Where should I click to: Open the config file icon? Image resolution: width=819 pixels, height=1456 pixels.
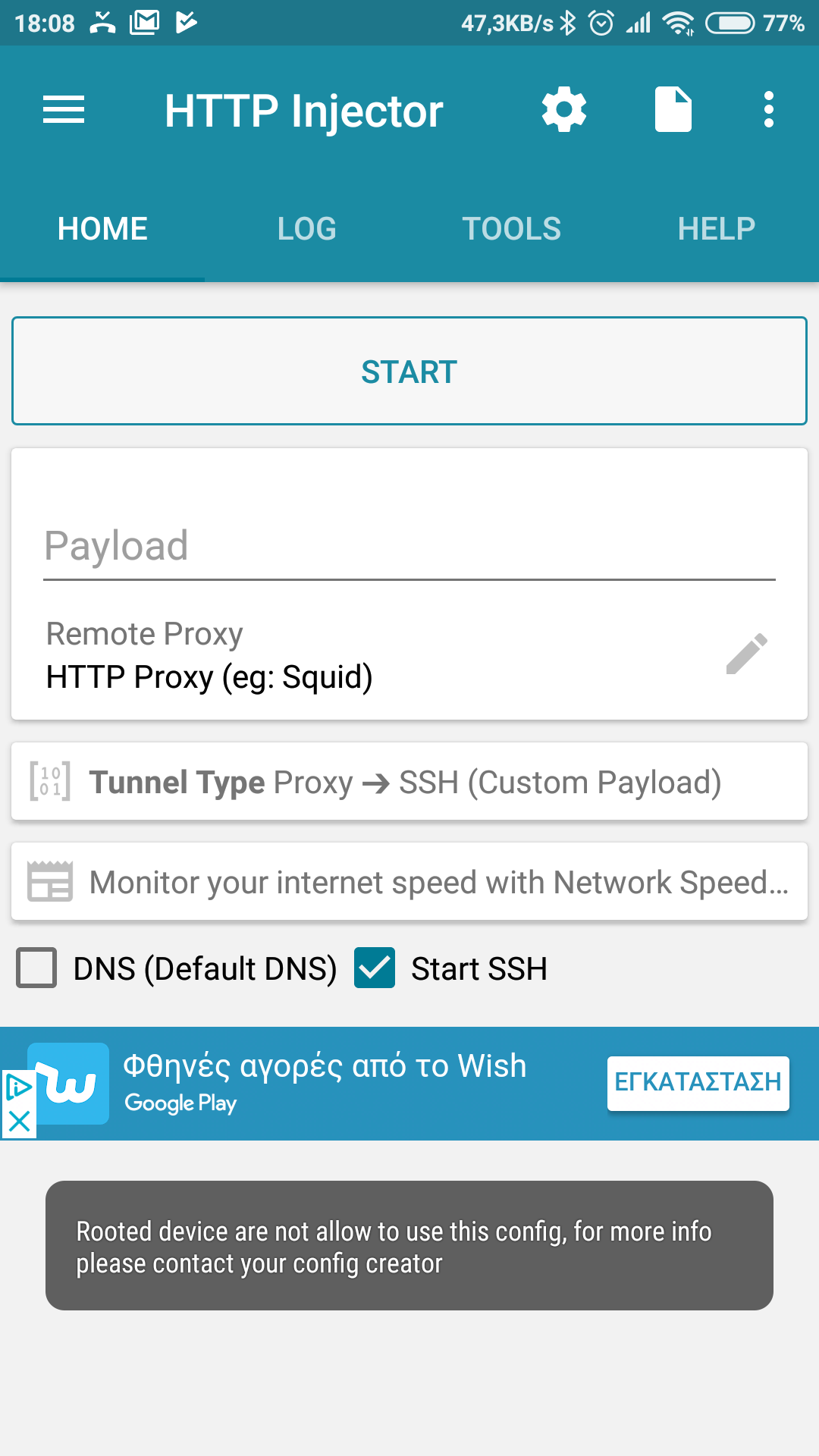click(673, 111)
